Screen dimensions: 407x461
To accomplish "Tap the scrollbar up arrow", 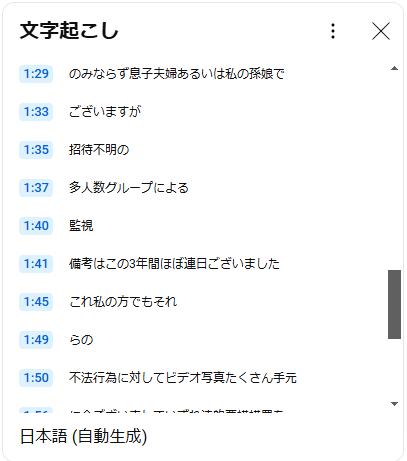I will [x=394, y=68].
